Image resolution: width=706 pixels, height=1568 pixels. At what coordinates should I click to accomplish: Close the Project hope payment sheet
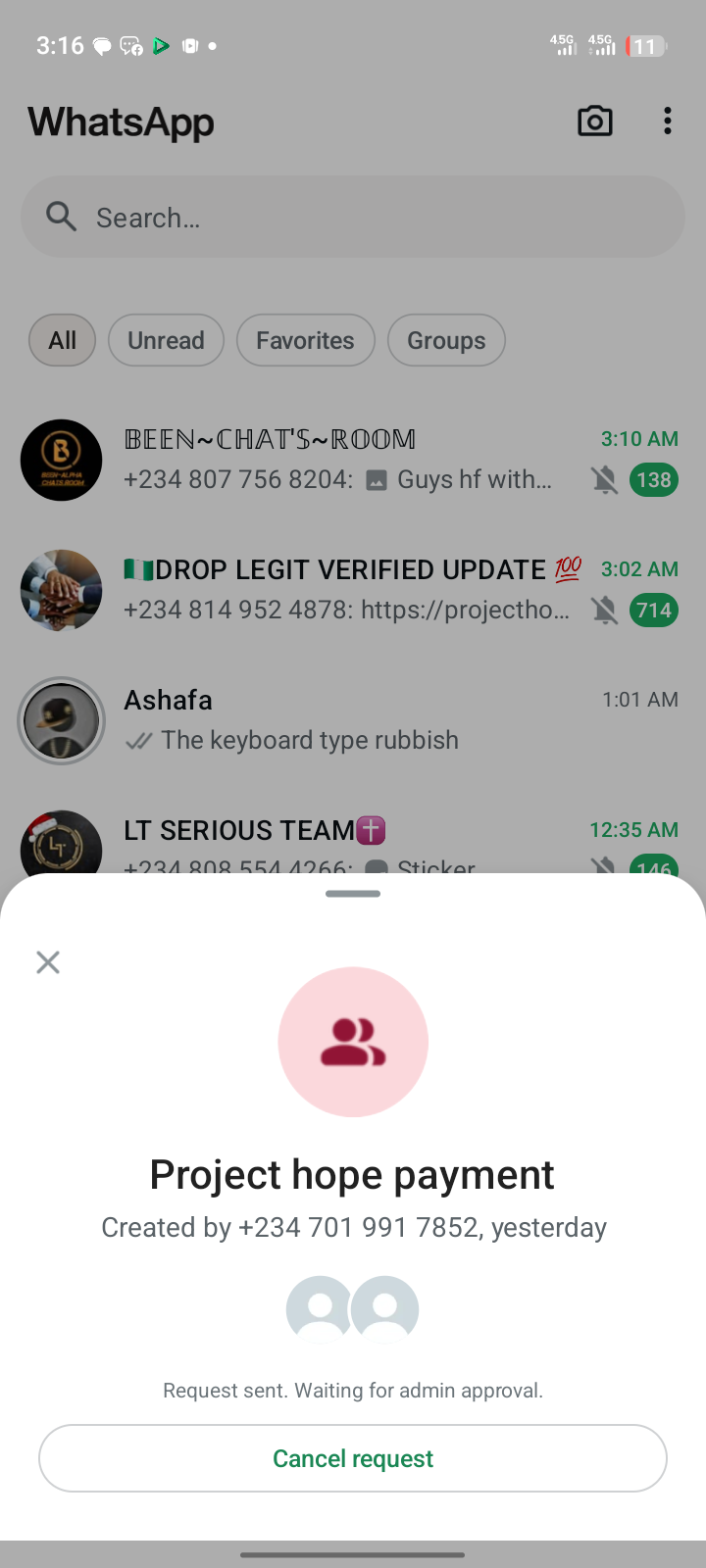pos(48,962)
